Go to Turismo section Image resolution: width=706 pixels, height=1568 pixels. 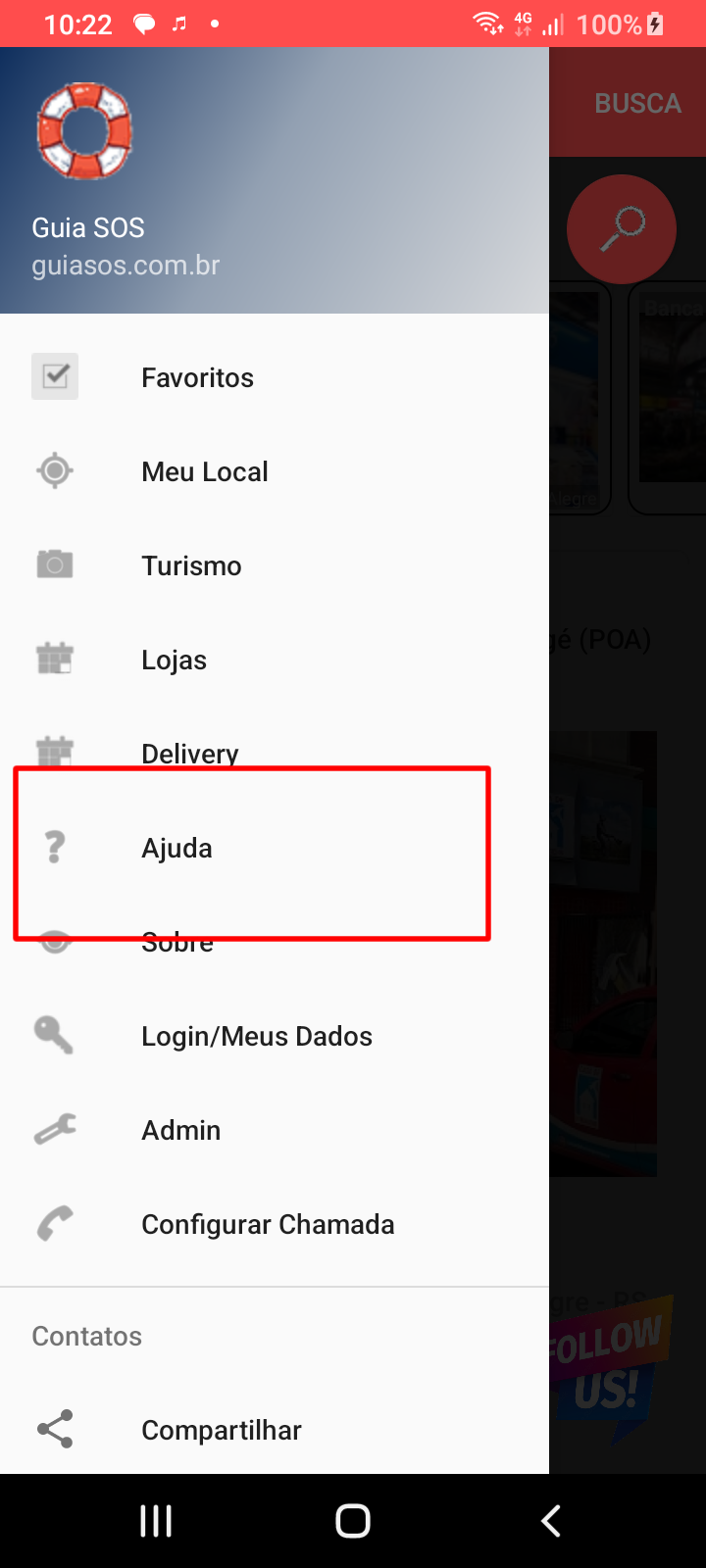[x=191, y=565]
